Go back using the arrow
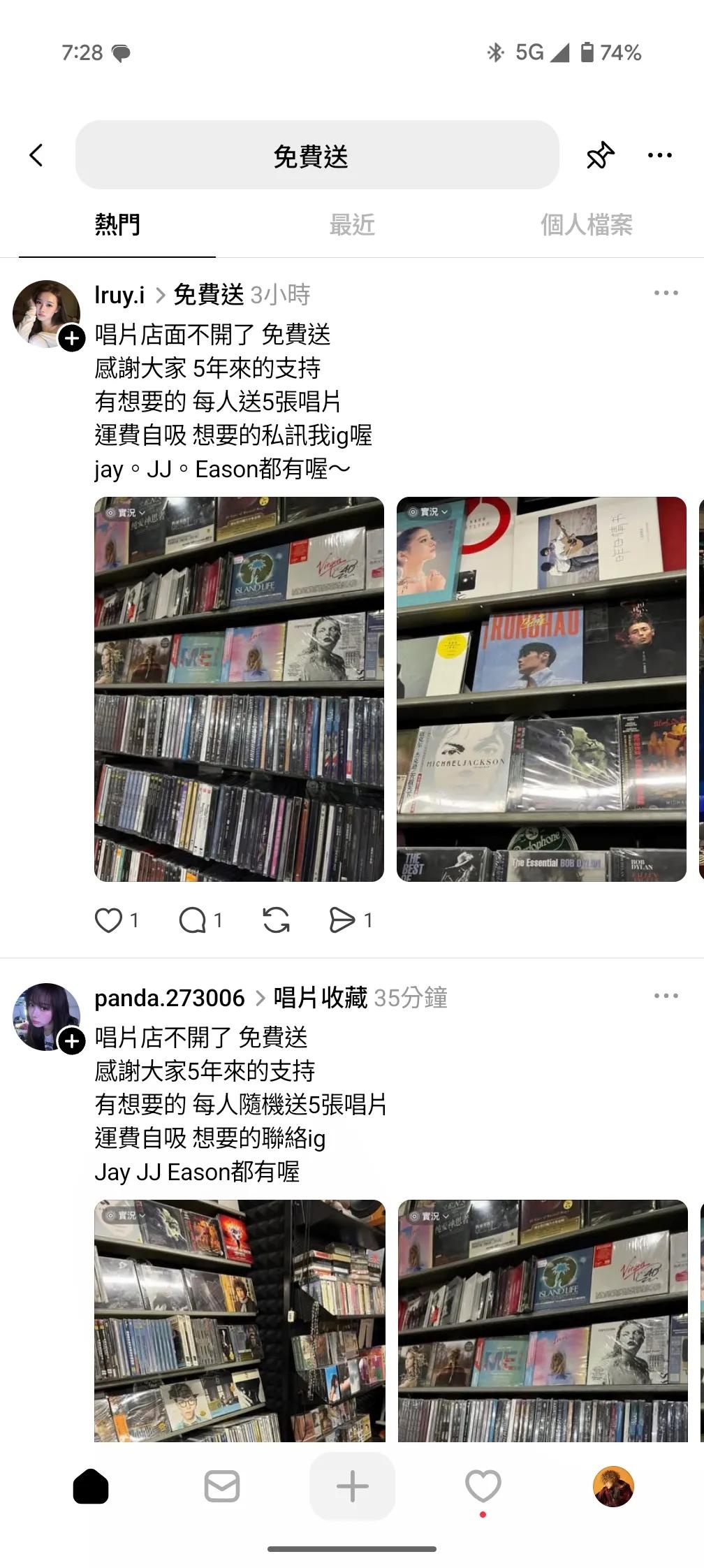Viewport: 704px width, 1568px height. (36, 155)
